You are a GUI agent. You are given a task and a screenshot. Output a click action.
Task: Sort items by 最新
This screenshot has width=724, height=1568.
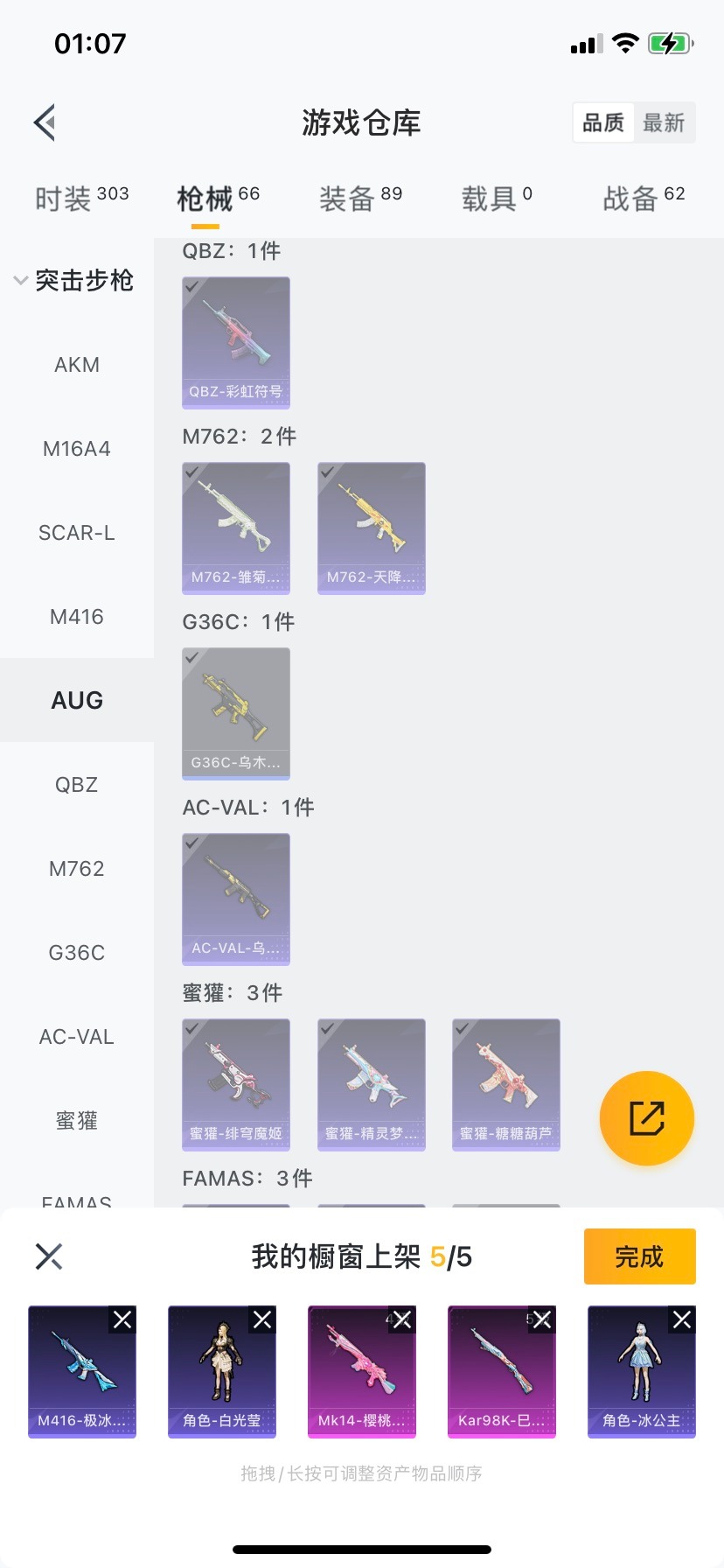pos(664,122)
